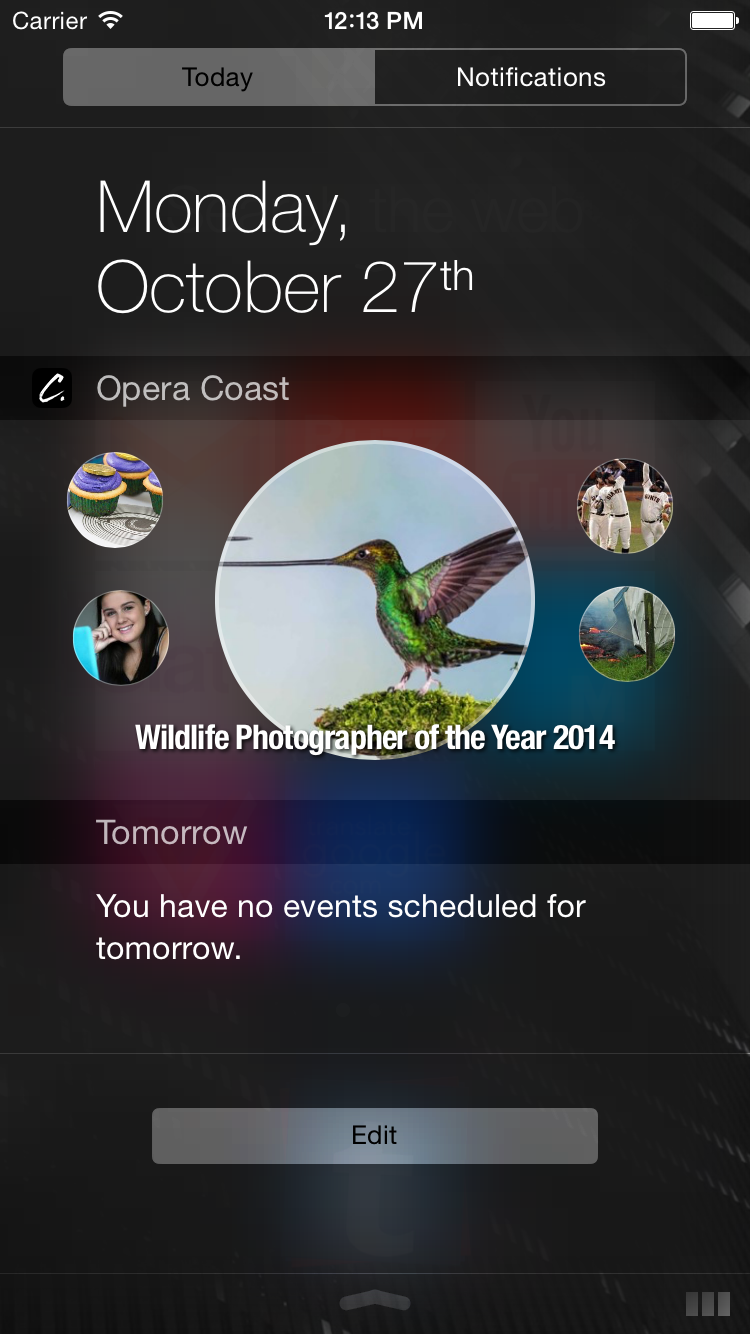Open the smiling woman story thumbnail

[x=121, y=637]
